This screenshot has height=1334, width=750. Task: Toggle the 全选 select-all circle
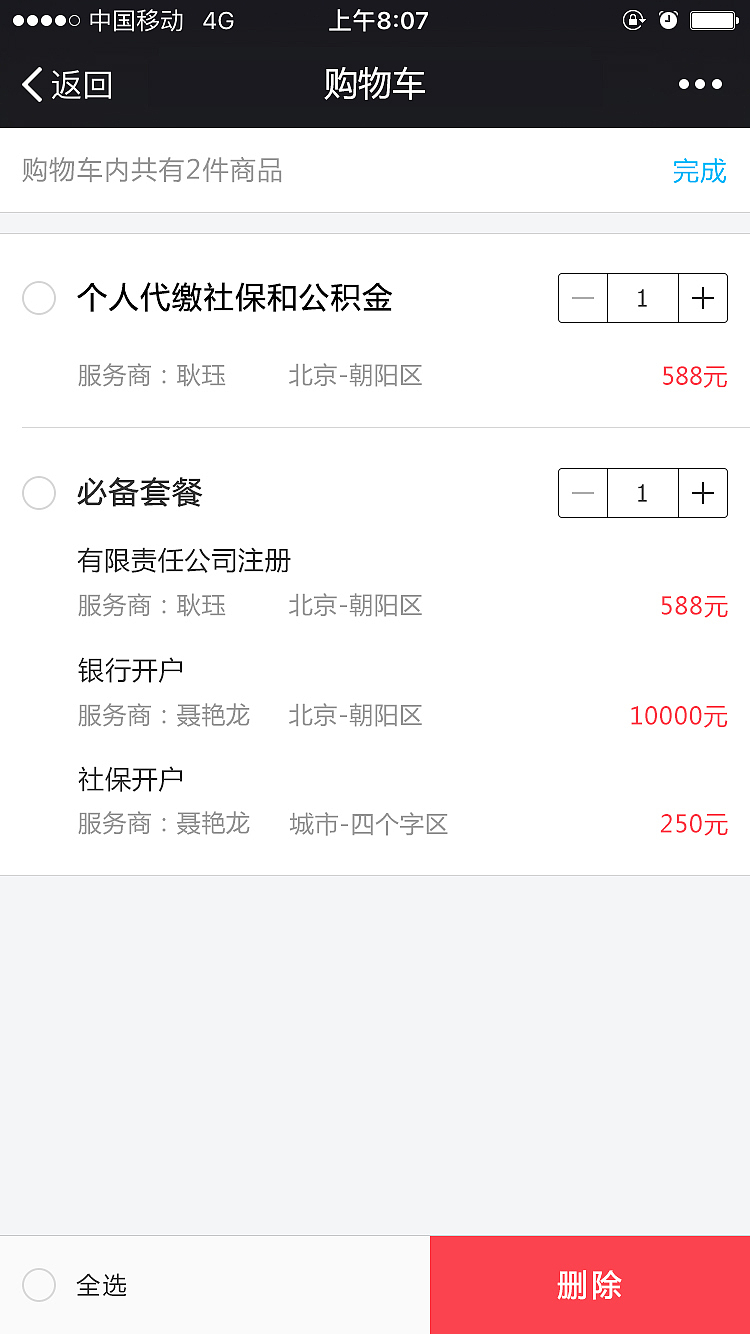coord(39,1285)
